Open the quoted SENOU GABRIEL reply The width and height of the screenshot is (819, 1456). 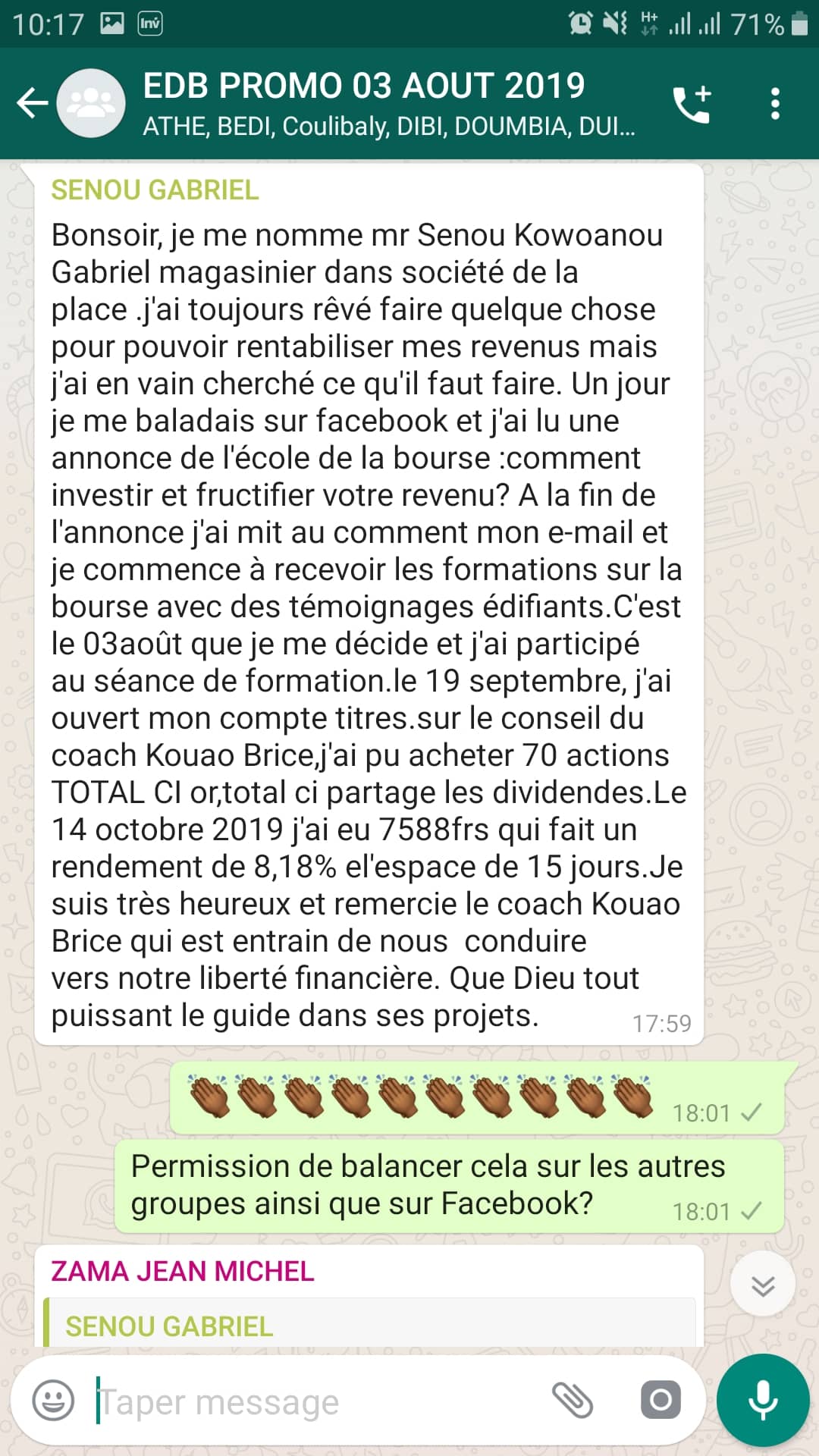point(370,1325)
